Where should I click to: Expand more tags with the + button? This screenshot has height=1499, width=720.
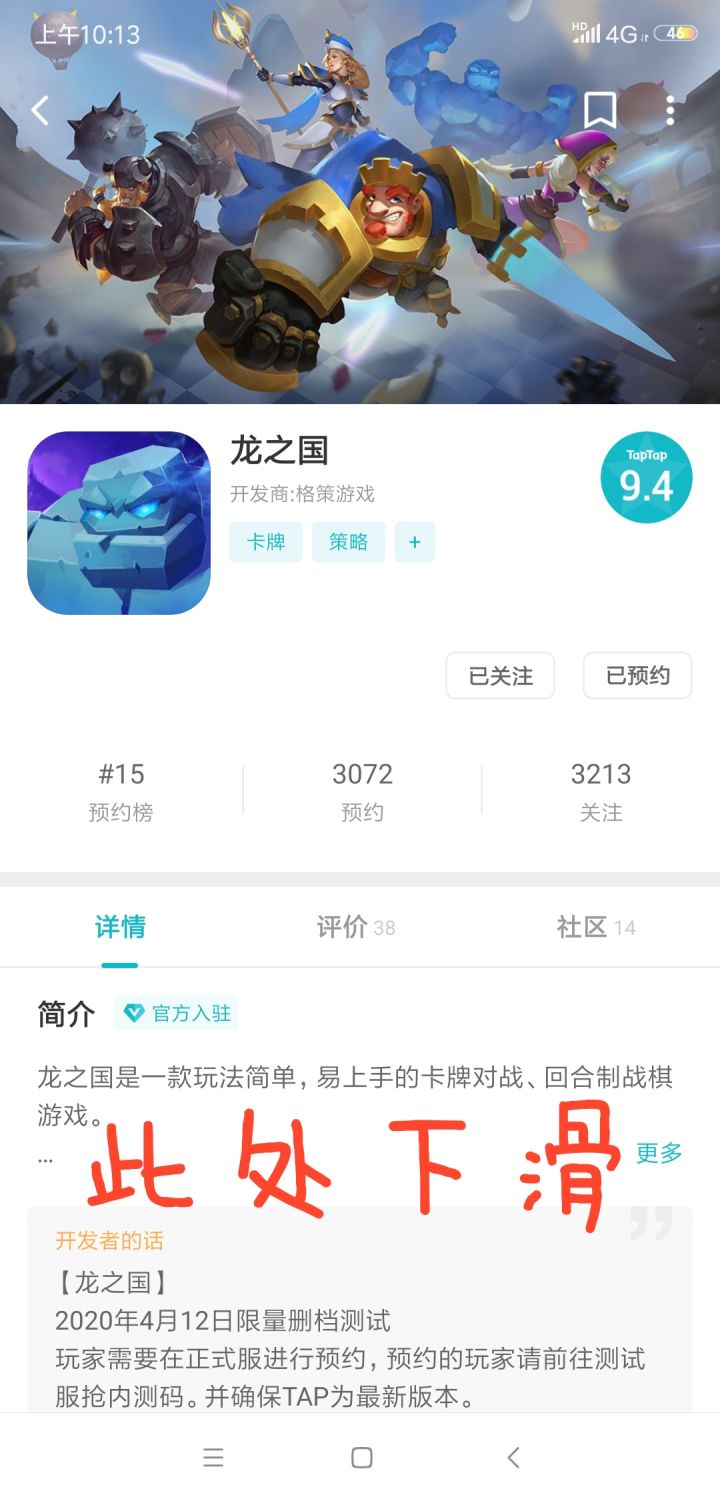pos(415,542)
